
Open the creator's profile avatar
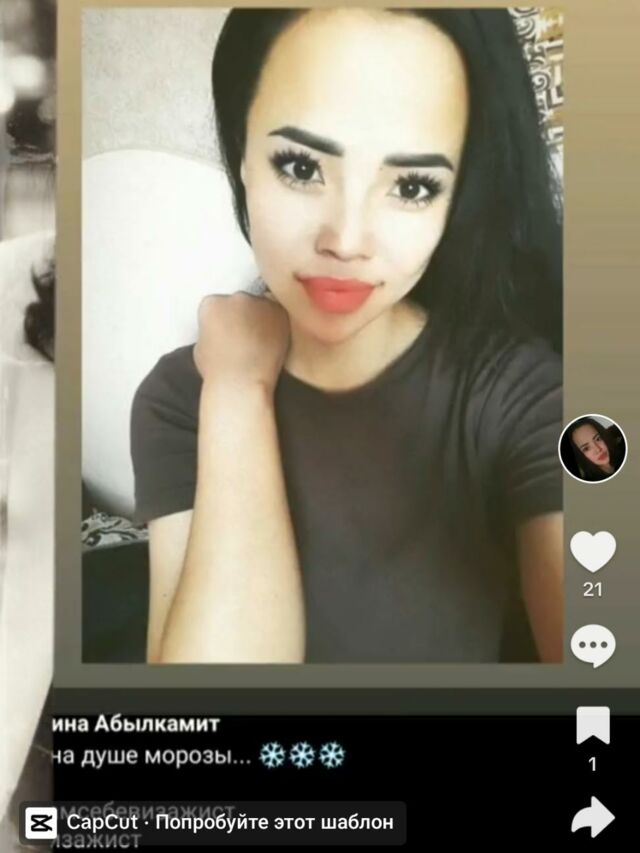tap(592, 448)
